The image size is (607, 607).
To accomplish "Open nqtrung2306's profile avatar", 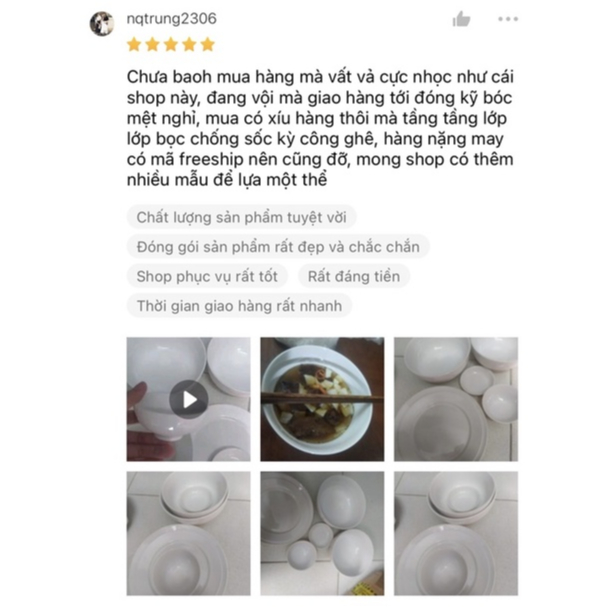I will pyautogui.click(x=102, y=23).
